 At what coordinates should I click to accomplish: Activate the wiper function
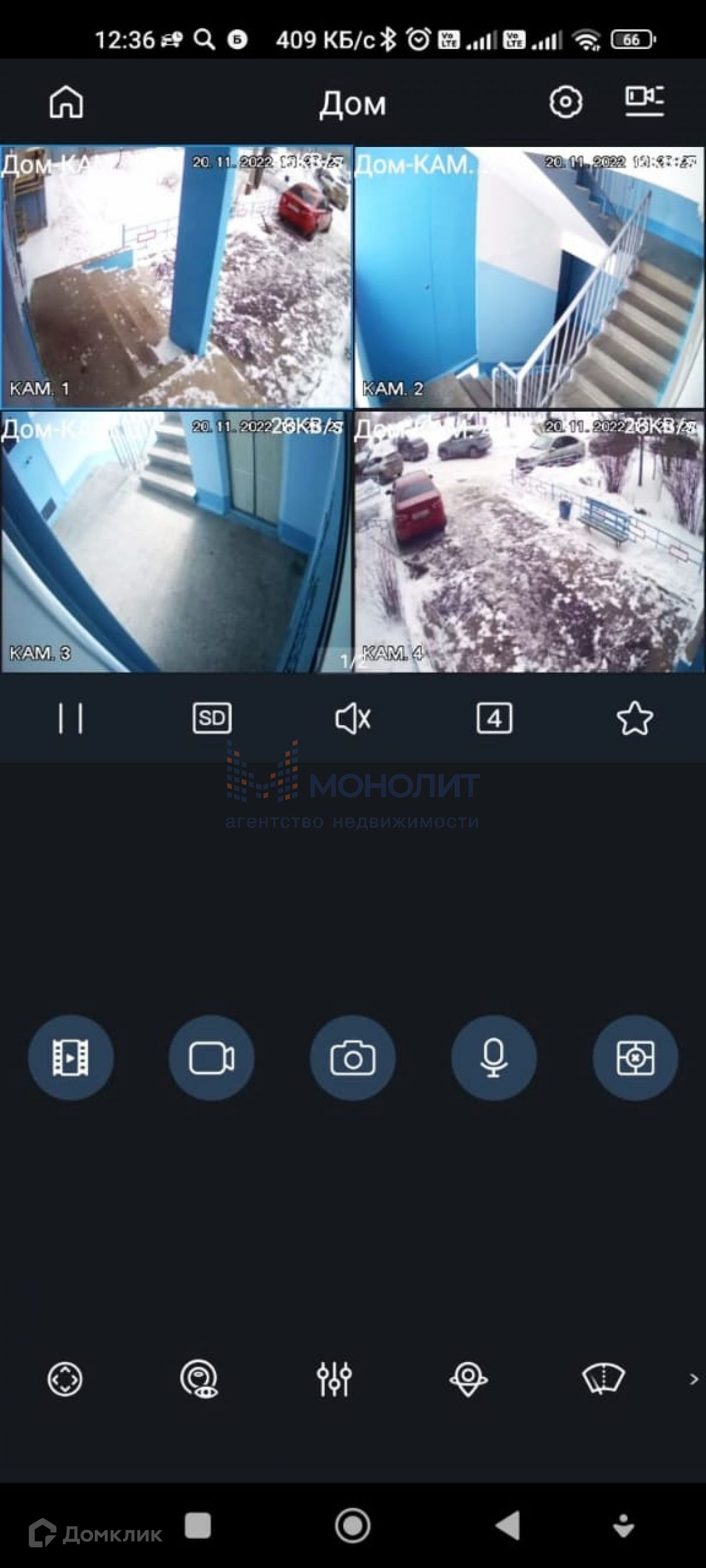pos(603,1379)
